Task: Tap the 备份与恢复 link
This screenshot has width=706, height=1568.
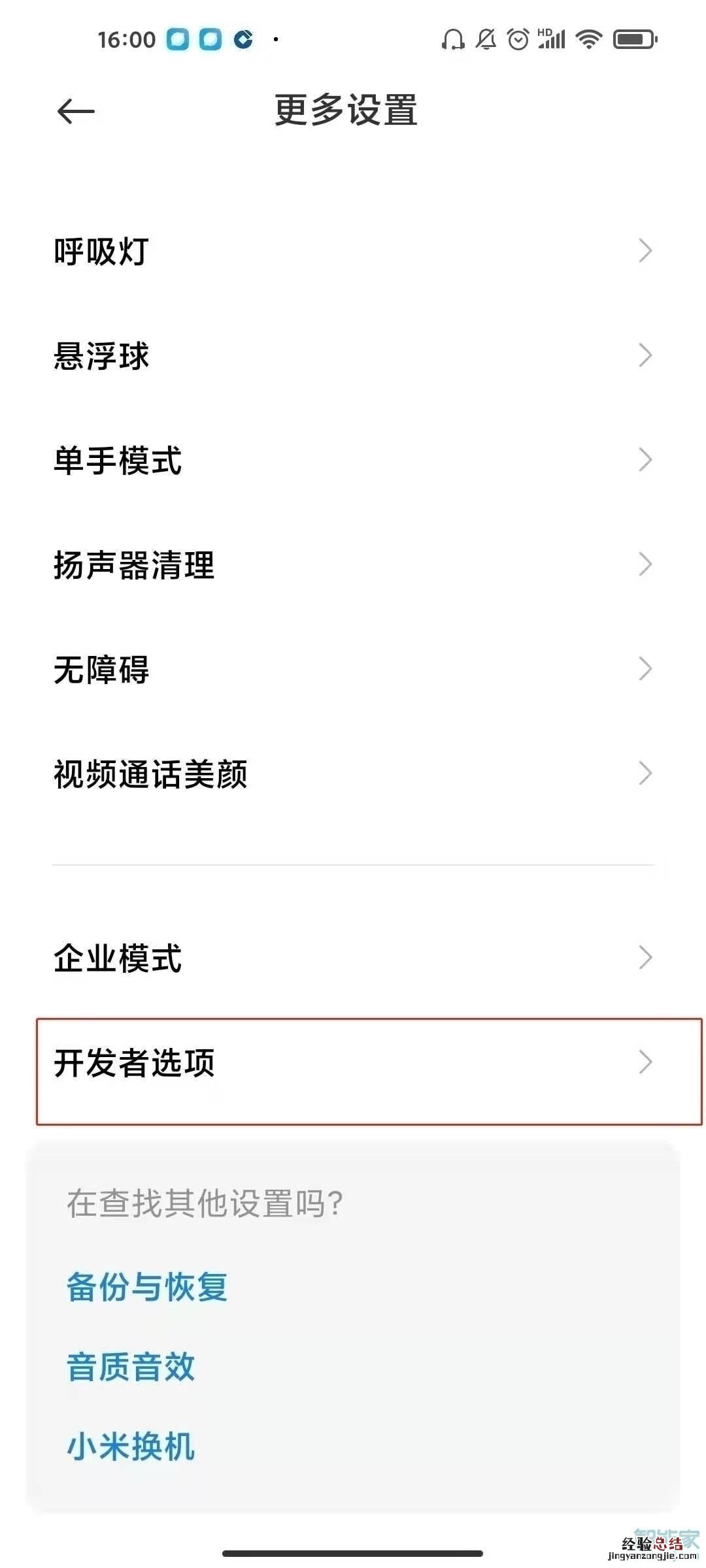Action: click(147, 1288)
